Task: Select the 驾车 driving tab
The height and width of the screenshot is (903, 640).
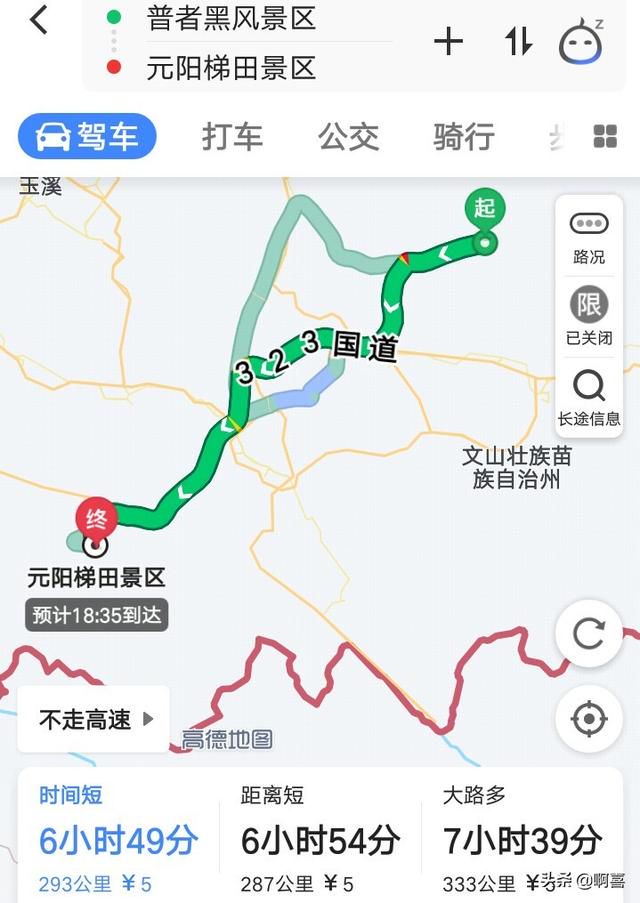Action: point(88,137)
